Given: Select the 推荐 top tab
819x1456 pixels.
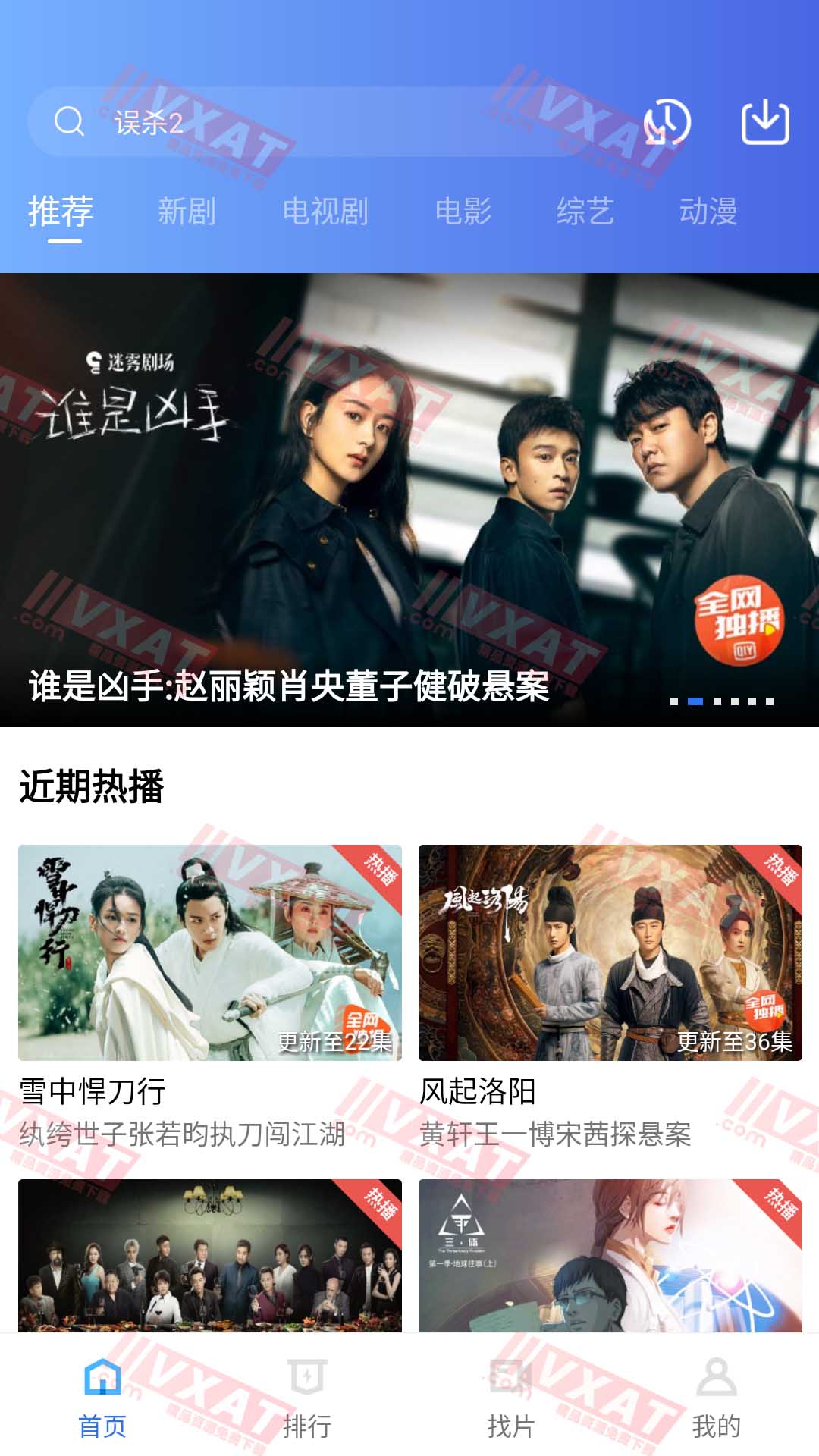Looking at the screenshot, I should (61, 212).
